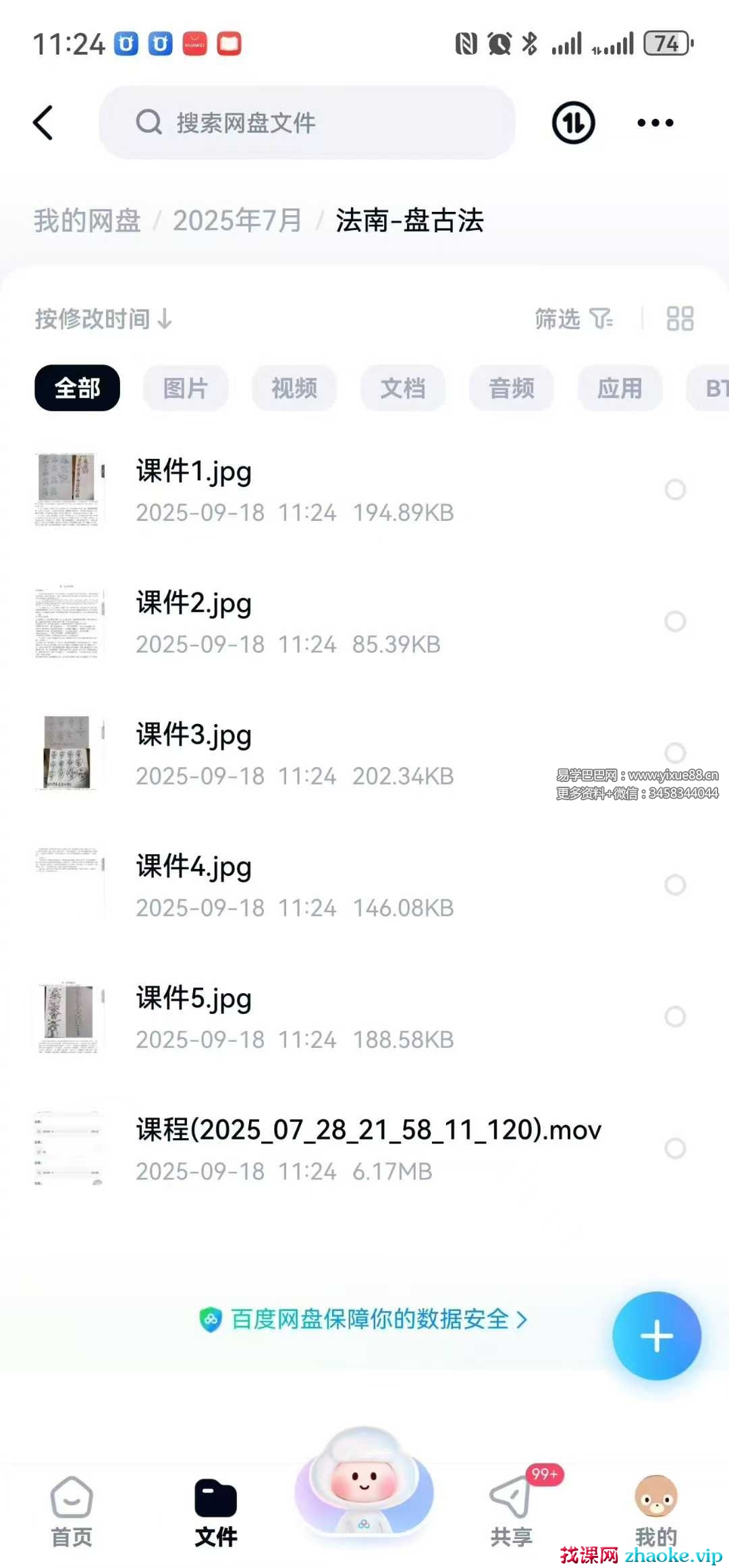Tap the 搜索网盘文件 search box
The image size is (729, 1568).
[307, 123]
